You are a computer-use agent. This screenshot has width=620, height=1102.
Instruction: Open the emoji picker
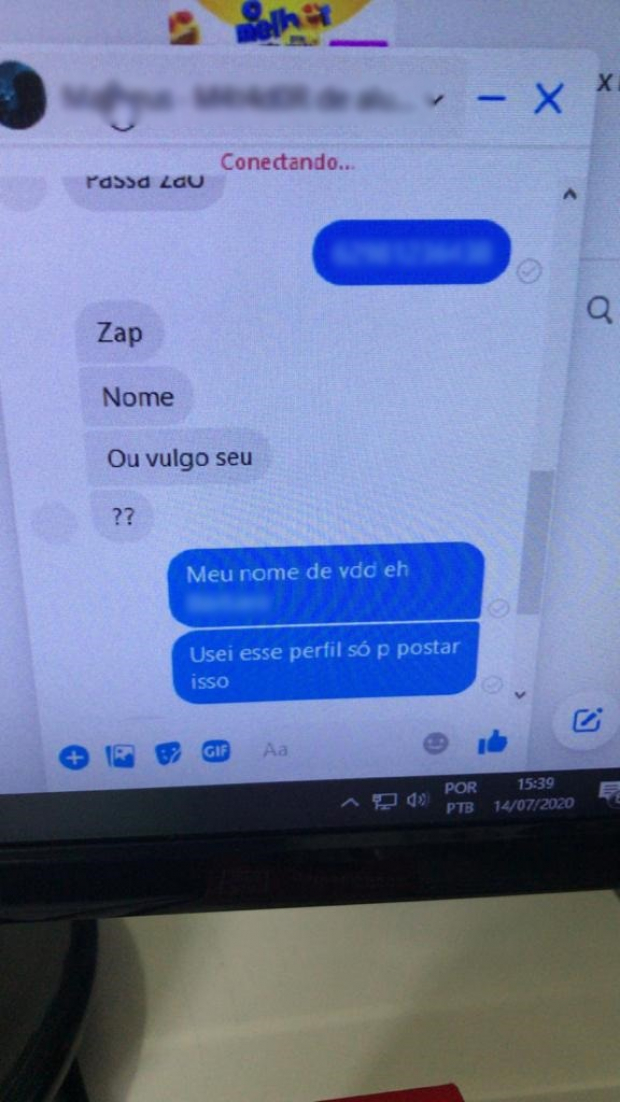[436, 744]
